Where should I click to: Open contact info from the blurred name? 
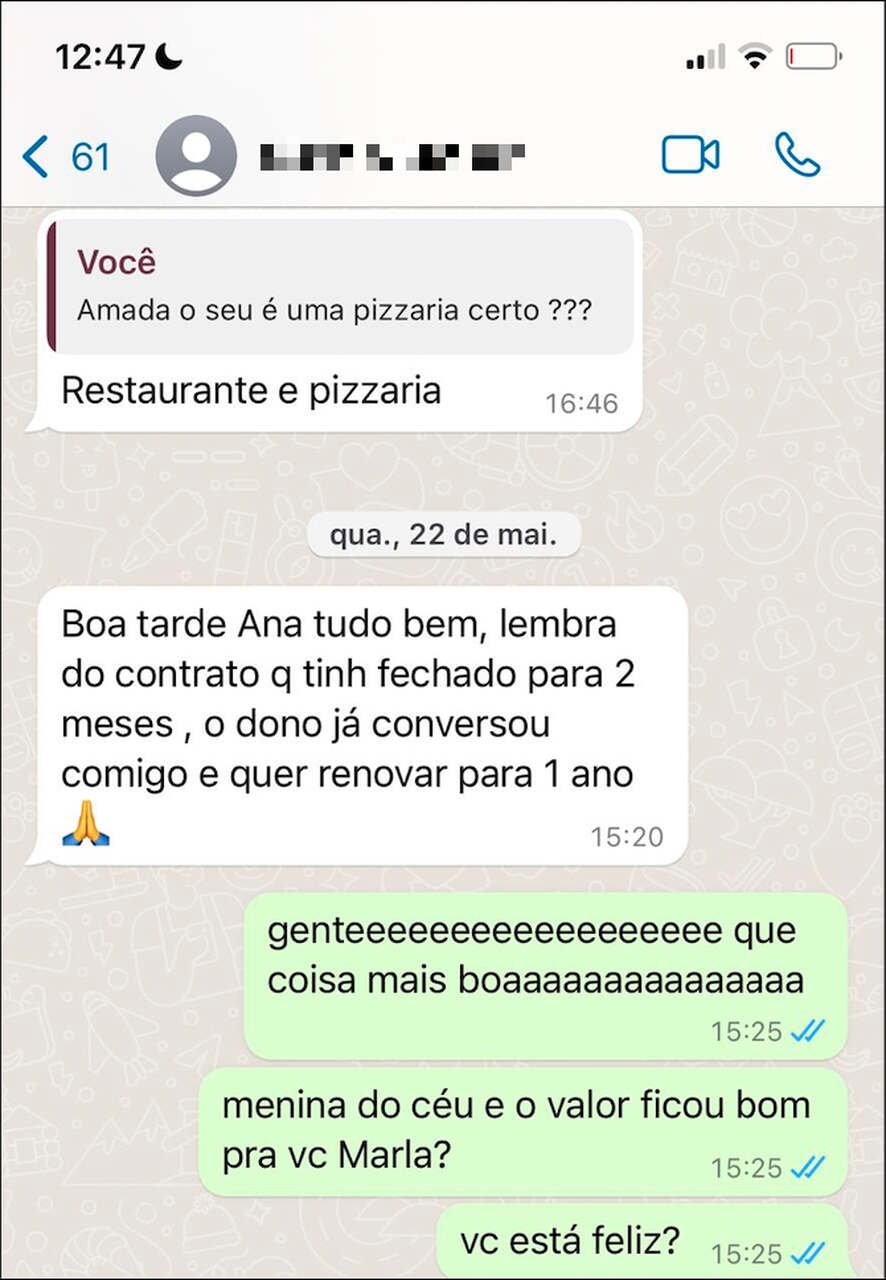tap(392, 156)
